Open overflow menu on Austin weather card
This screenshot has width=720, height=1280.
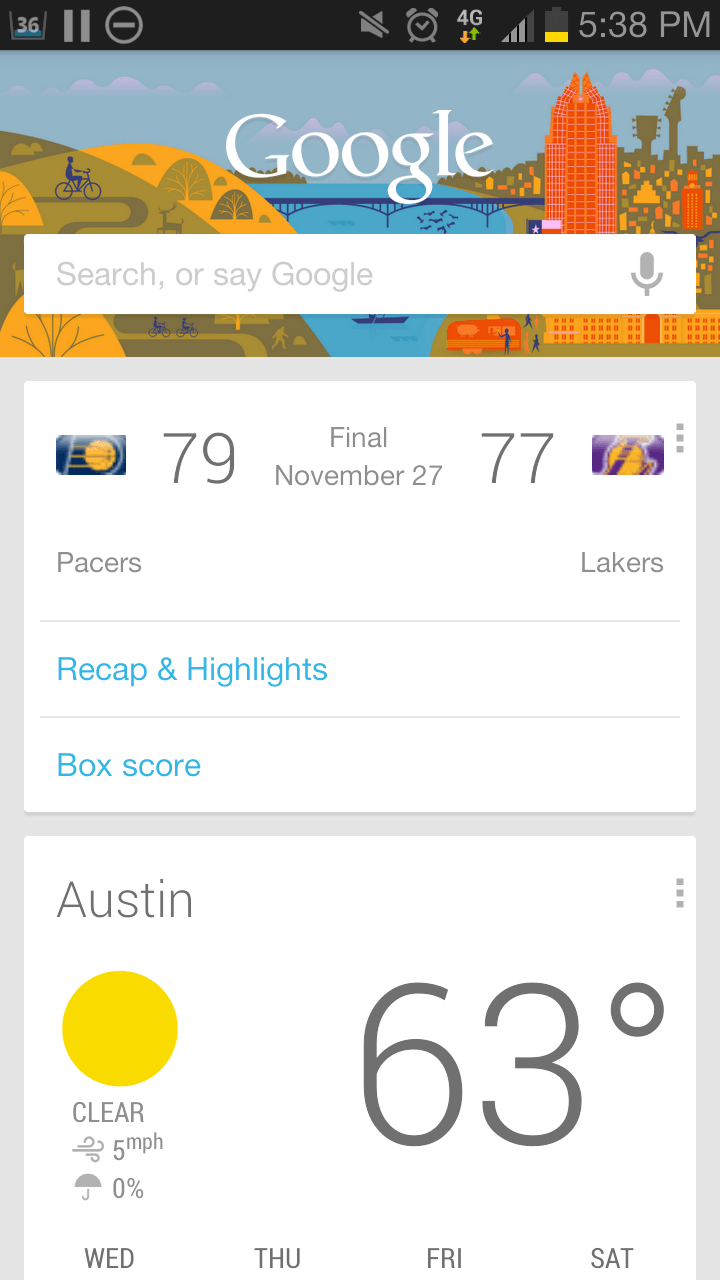click(x=680, y=893)
